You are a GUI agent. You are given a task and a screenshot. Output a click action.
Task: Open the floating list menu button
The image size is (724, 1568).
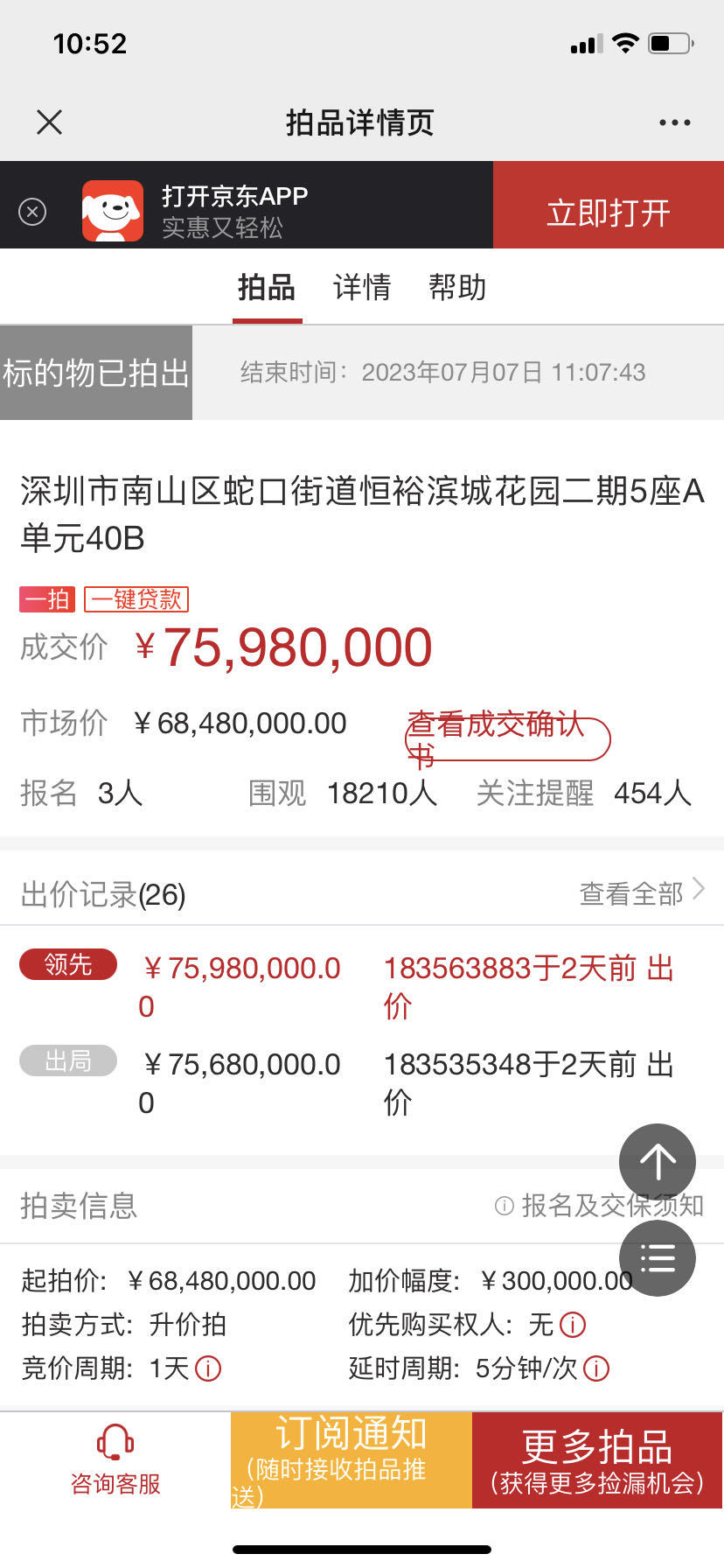[658, 1258]
